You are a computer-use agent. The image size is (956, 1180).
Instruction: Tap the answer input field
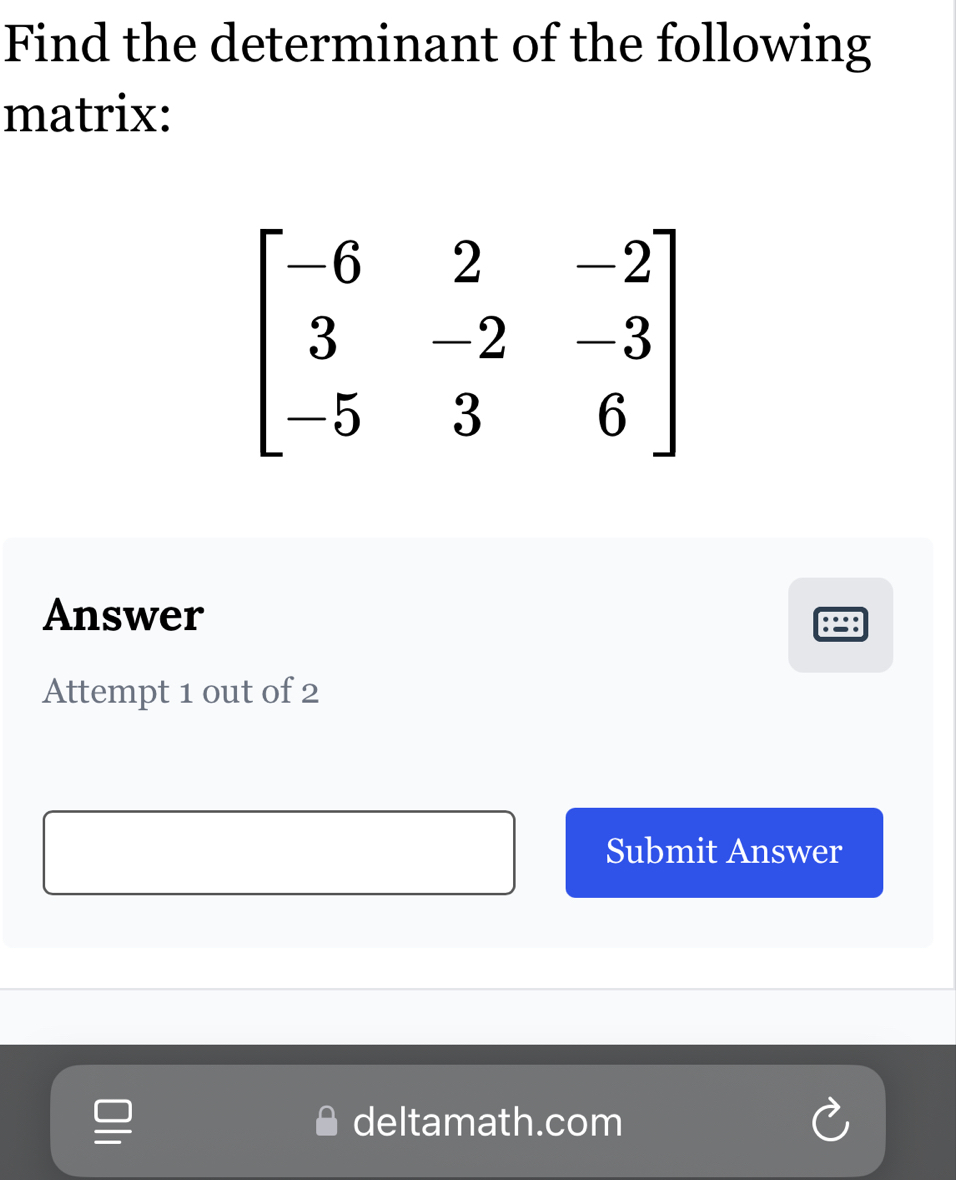pyautogui.click(x=279, y=852)
